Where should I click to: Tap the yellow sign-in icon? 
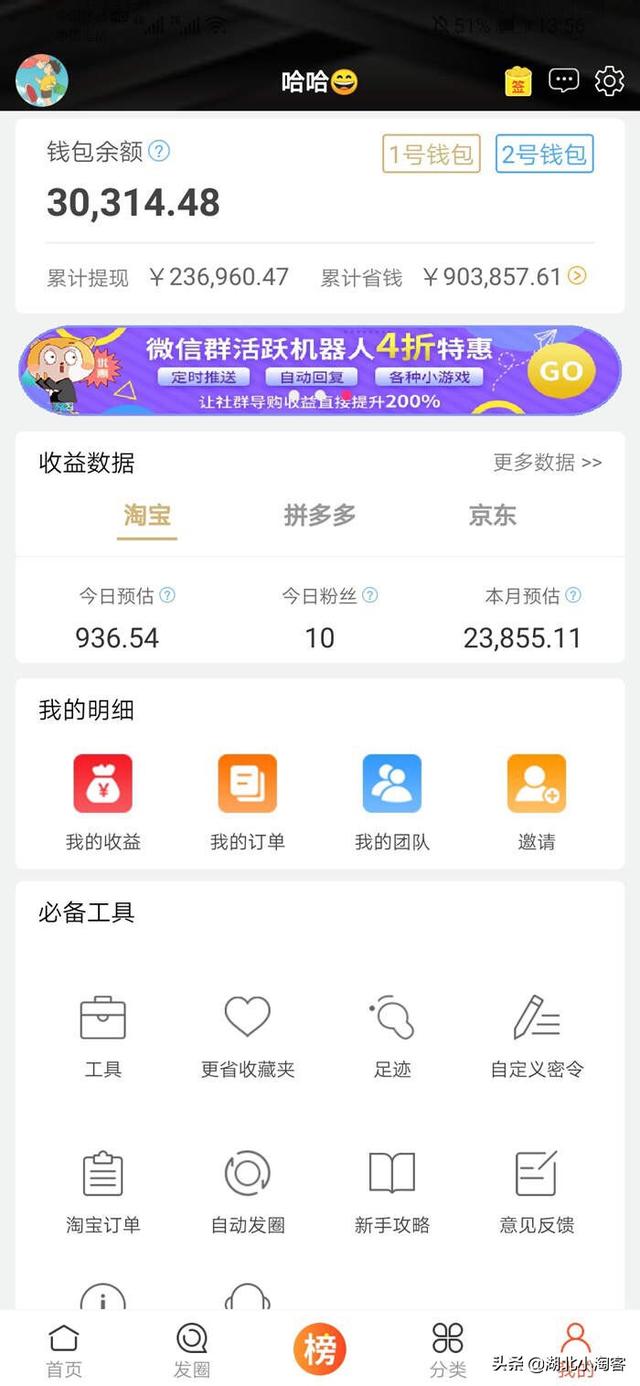coord(518,81)
